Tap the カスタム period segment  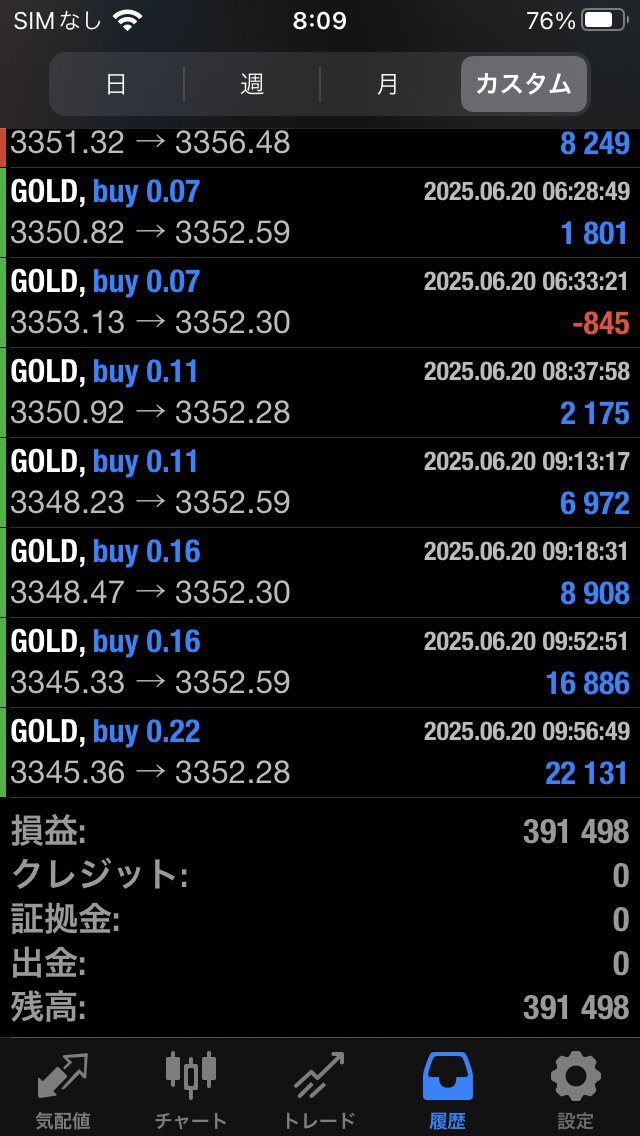coord(524,84)
